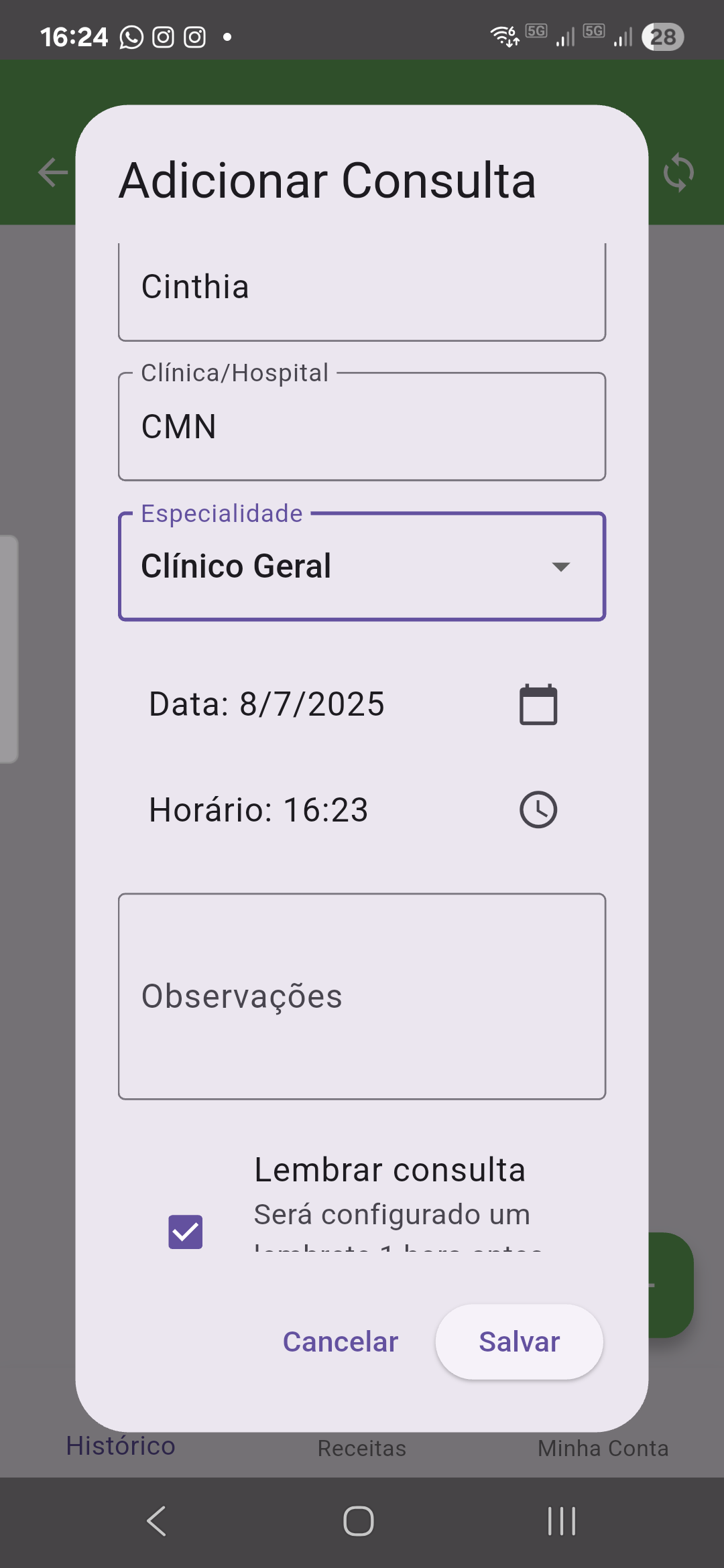724x1568 pixels.
Task: Tap the dropdown arrow next to Clínico Geral
Action: tap(562, 566)
